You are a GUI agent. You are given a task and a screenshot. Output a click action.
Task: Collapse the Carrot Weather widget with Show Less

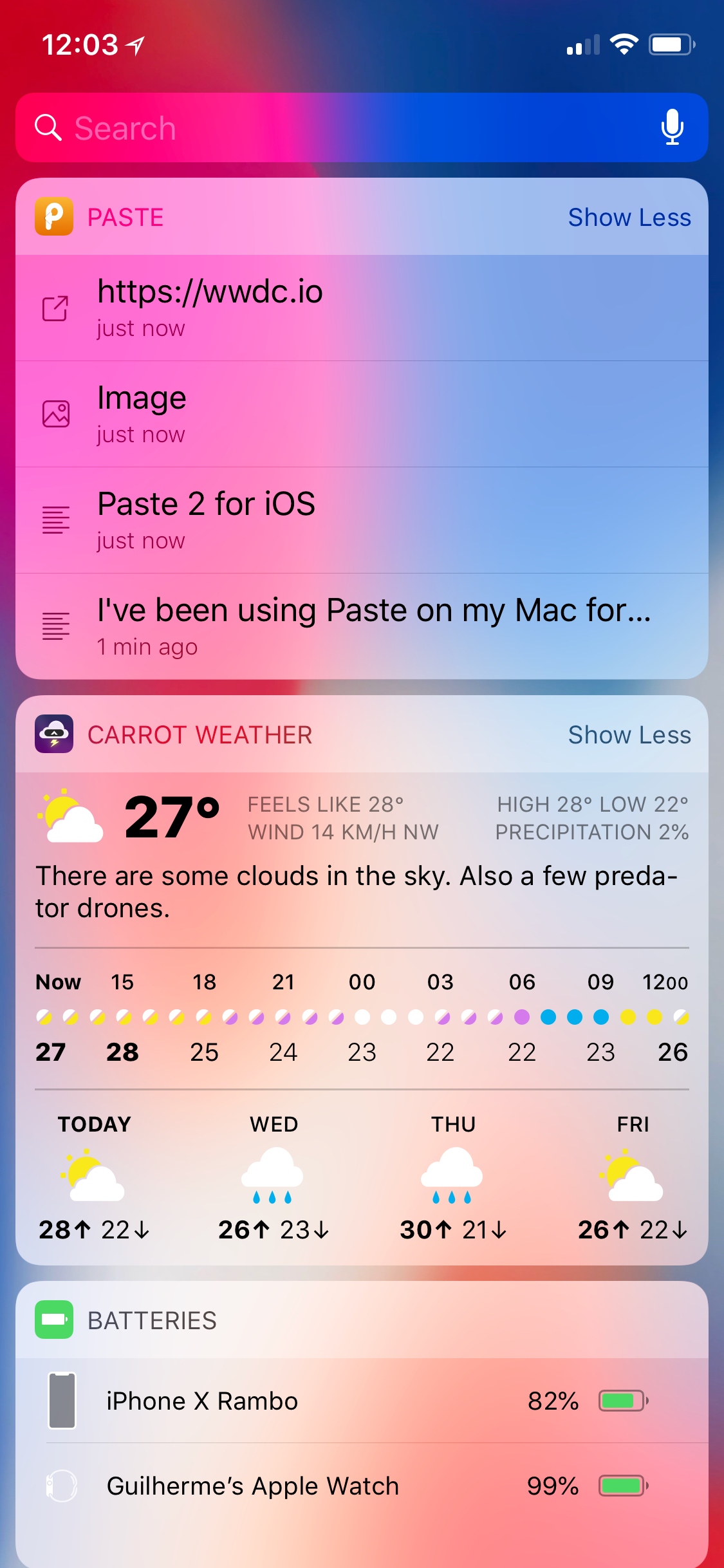pyautogui.click(x=629, y=734)
